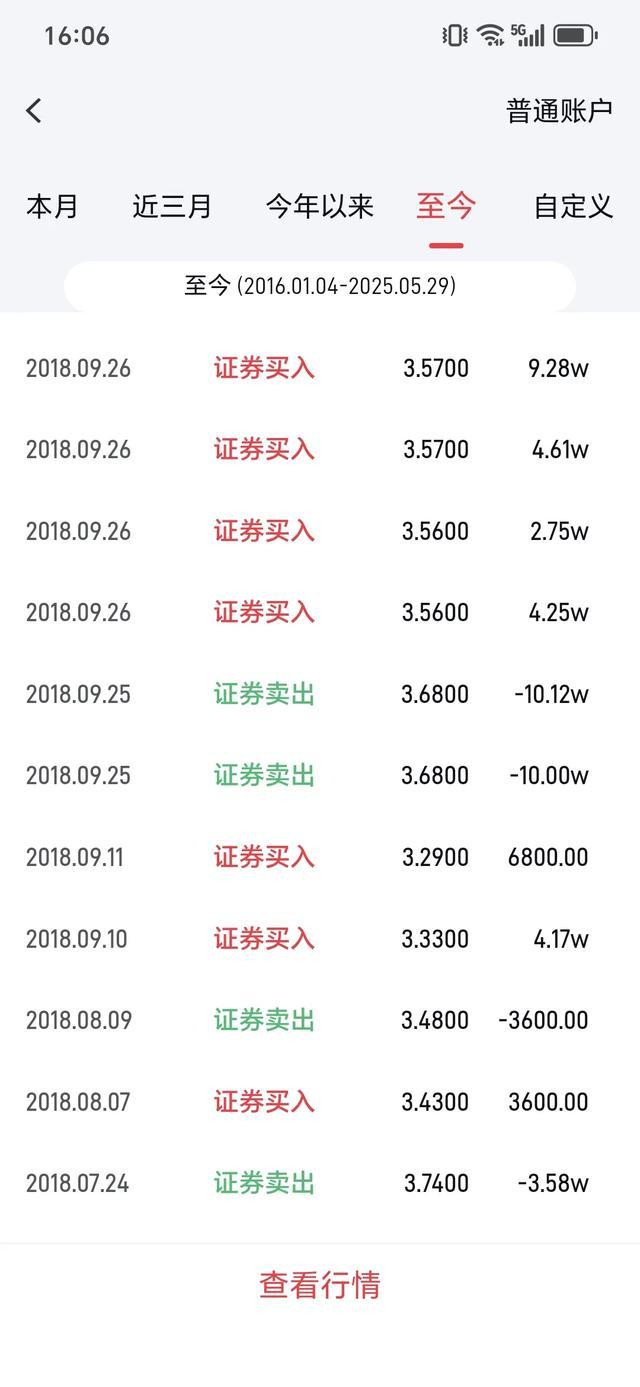The width and height of the screenshot is (640, 1387).
Task: Open the 2018.09.10 证券买入 record
Action: (320, 939)
